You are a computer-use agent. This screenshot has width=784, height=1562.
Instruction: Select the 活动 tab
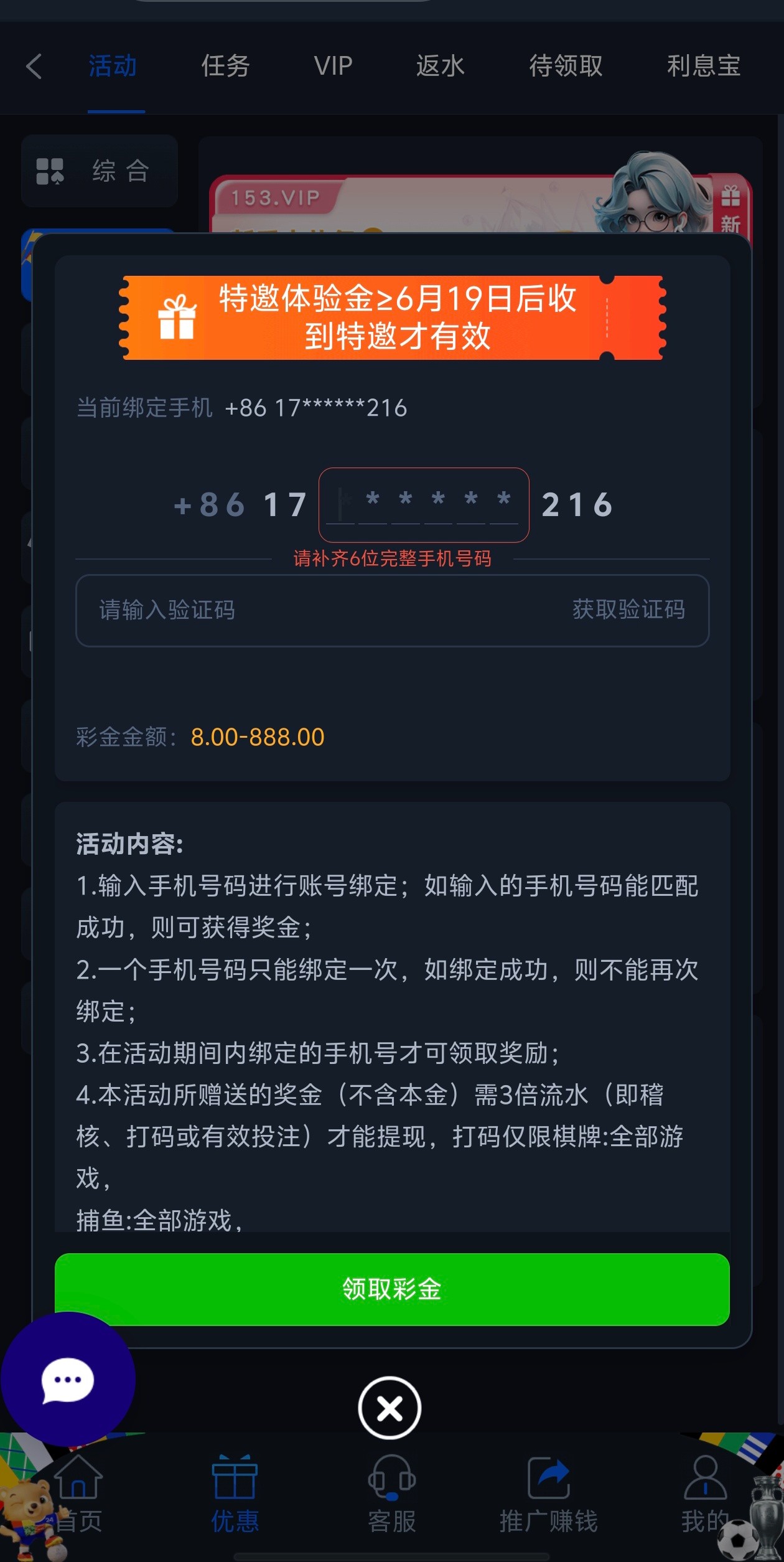(x=113, y=66)
